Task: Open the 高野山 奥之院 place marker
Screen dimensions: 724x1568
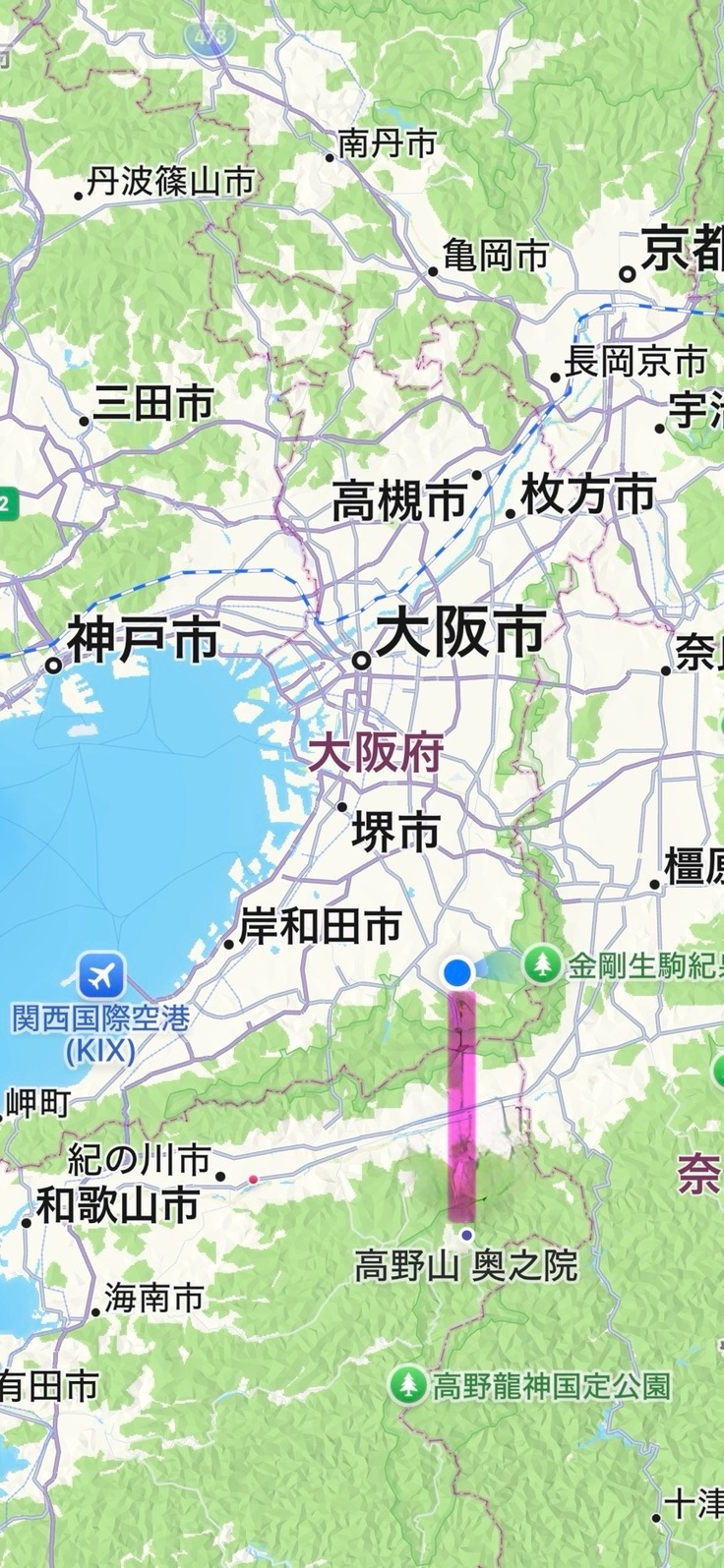Action: 465,1235
